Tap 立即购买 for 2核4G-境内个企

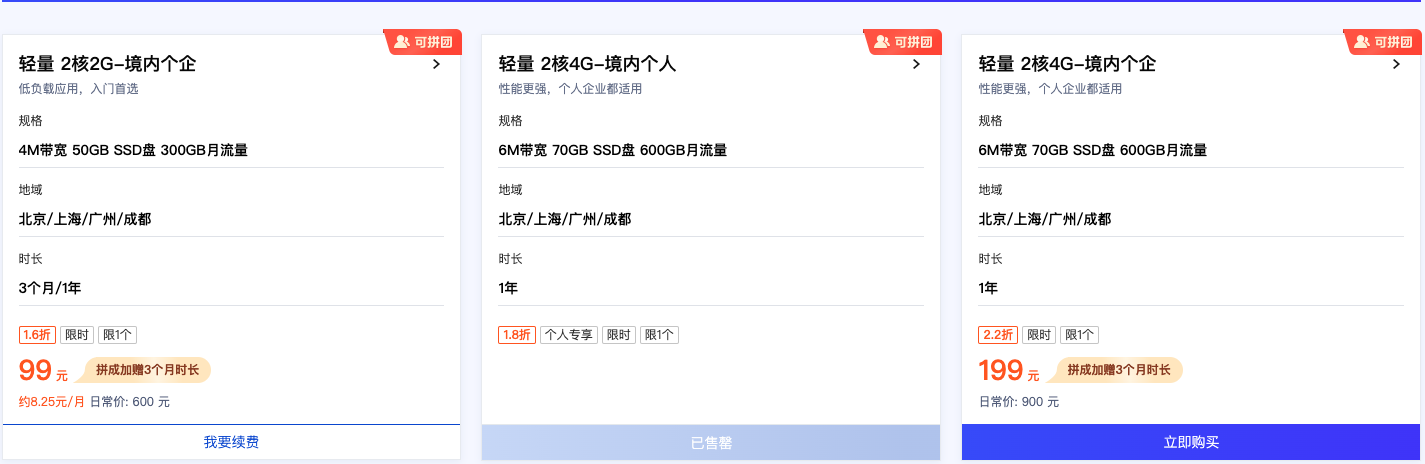click(1191, 442)
